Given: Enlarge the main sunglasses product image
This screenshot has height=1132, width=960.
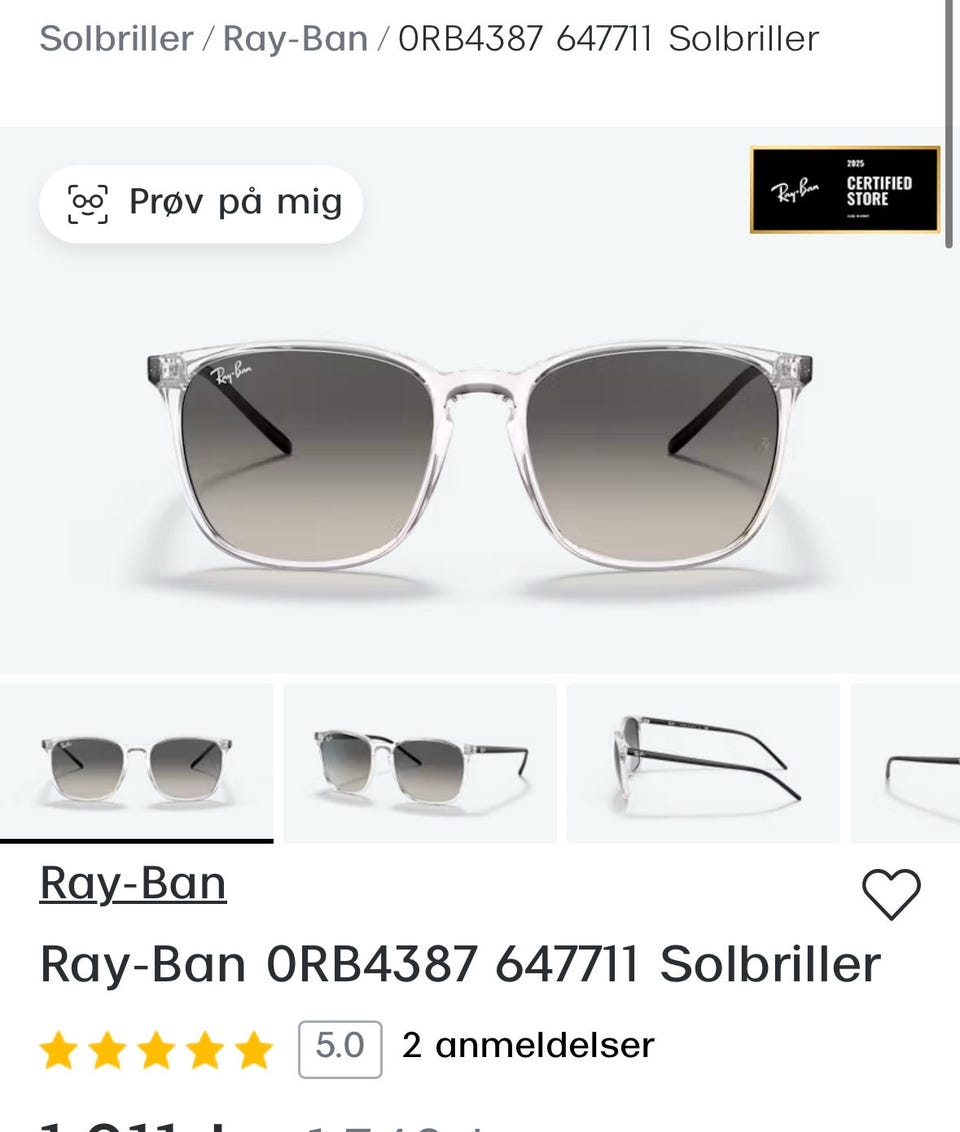Looking at the screenshot, I should 478,455.
